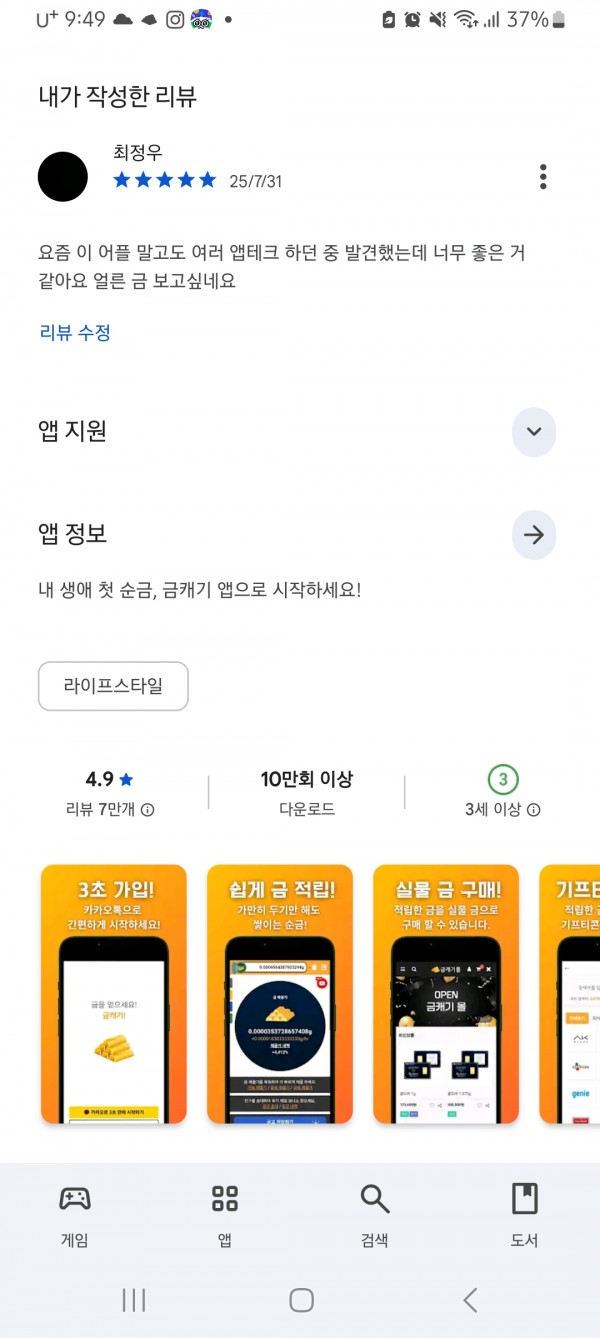View the info icon next to 3세 이상
The image size is (600, 1338).
533,810
